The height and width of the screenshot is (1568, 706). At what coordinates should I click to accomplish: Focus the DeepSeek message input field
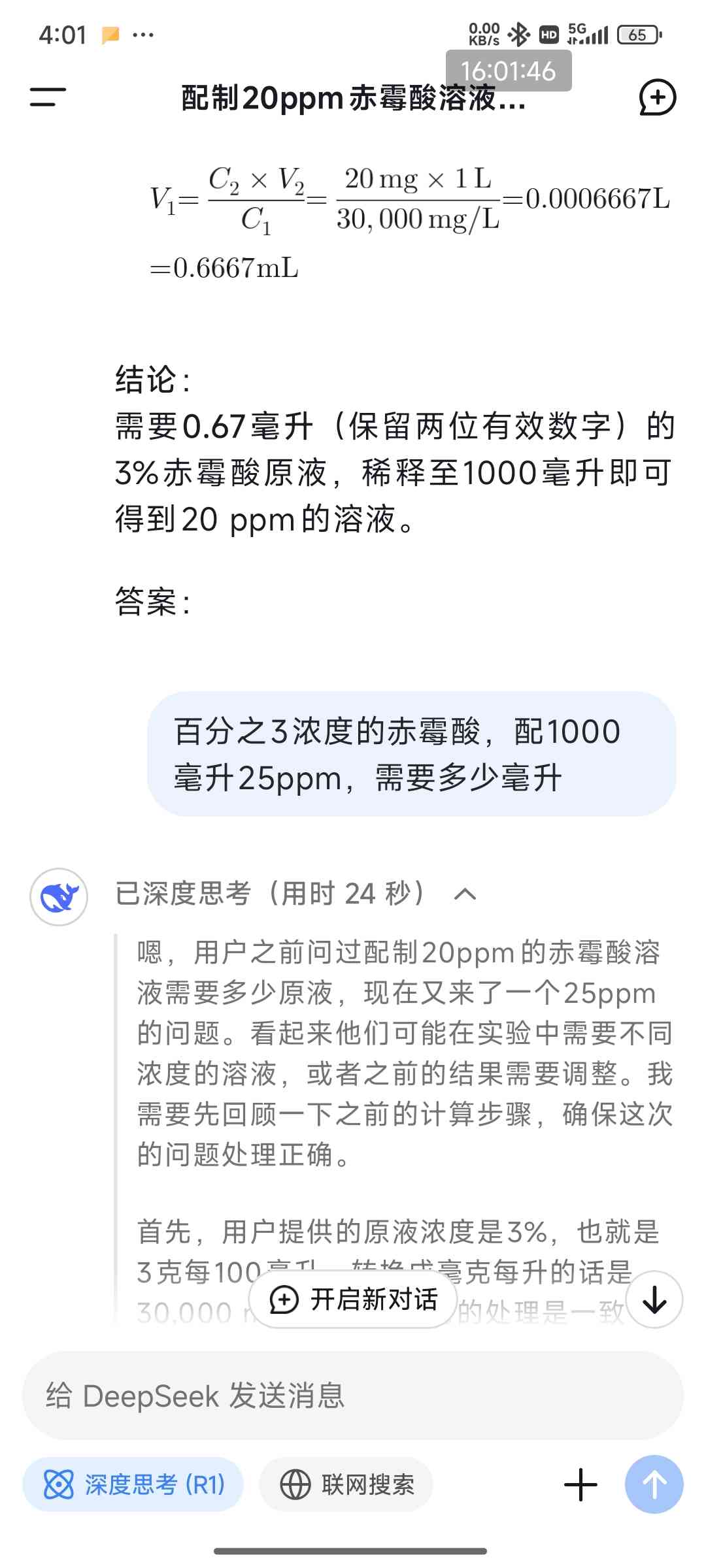[353, 1396]
